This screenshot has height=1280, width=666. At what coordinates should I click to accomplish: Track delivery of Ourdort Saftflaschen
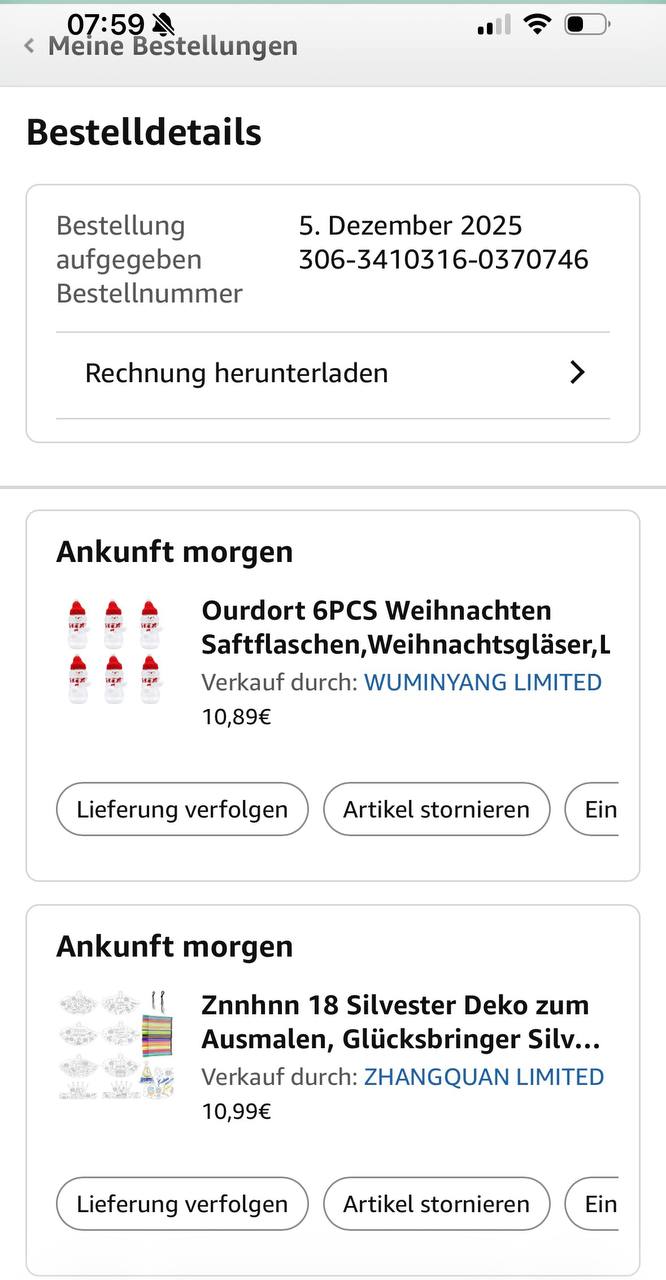point(182,809)
